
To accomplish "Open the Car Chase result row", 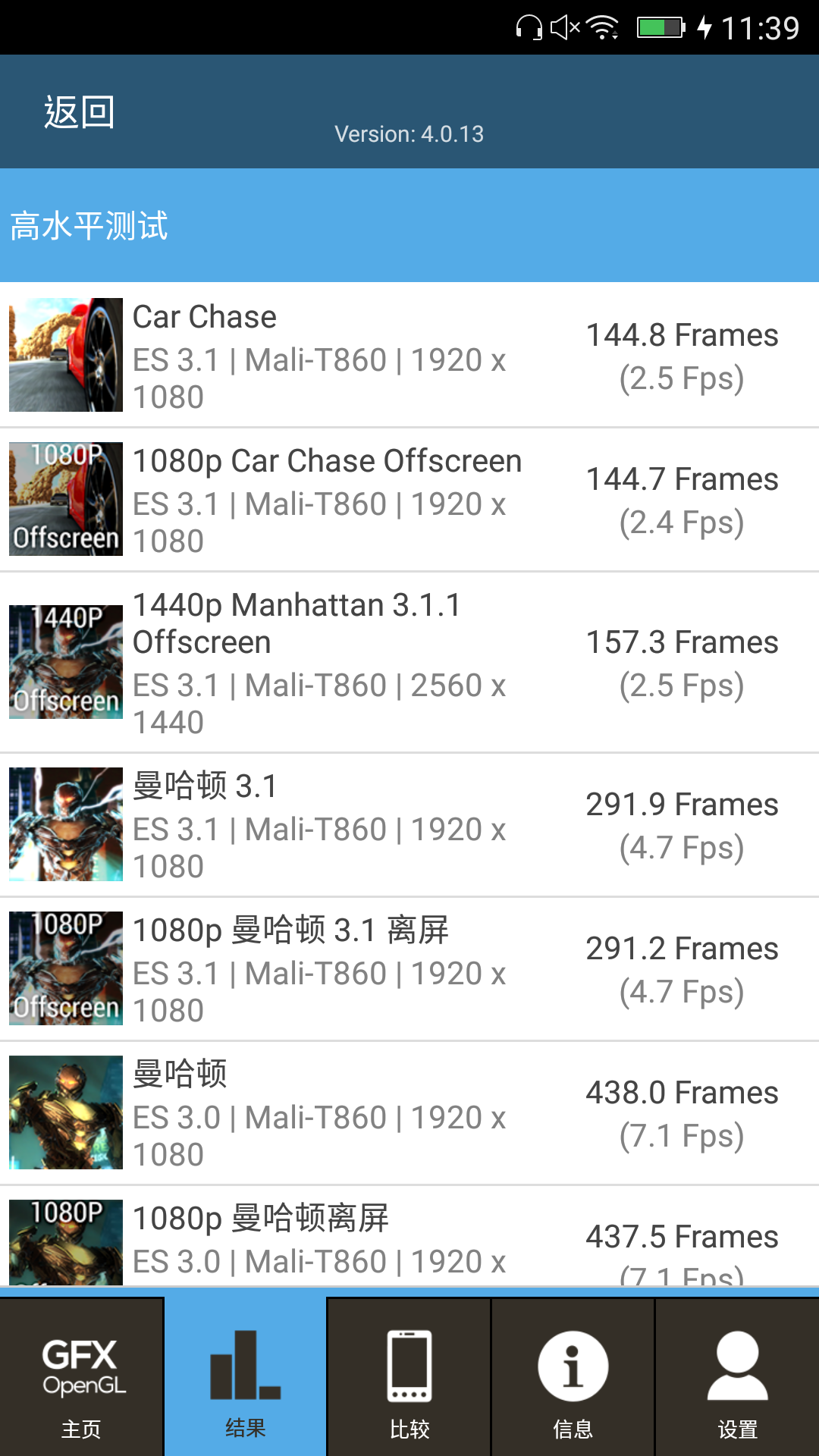I will tap(409, 355).
